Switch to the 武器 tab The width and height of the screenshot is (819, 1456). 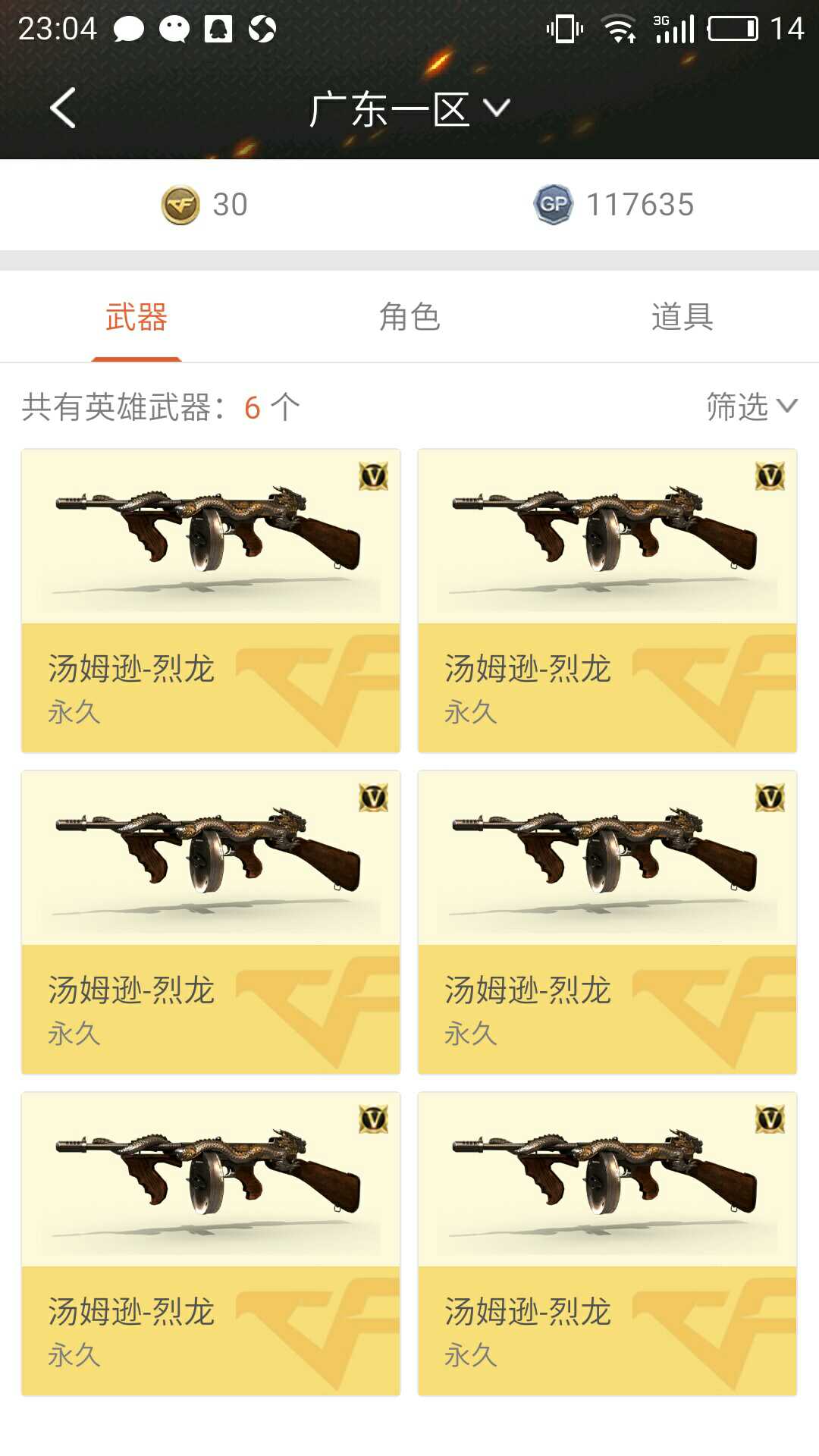[136, 317]
